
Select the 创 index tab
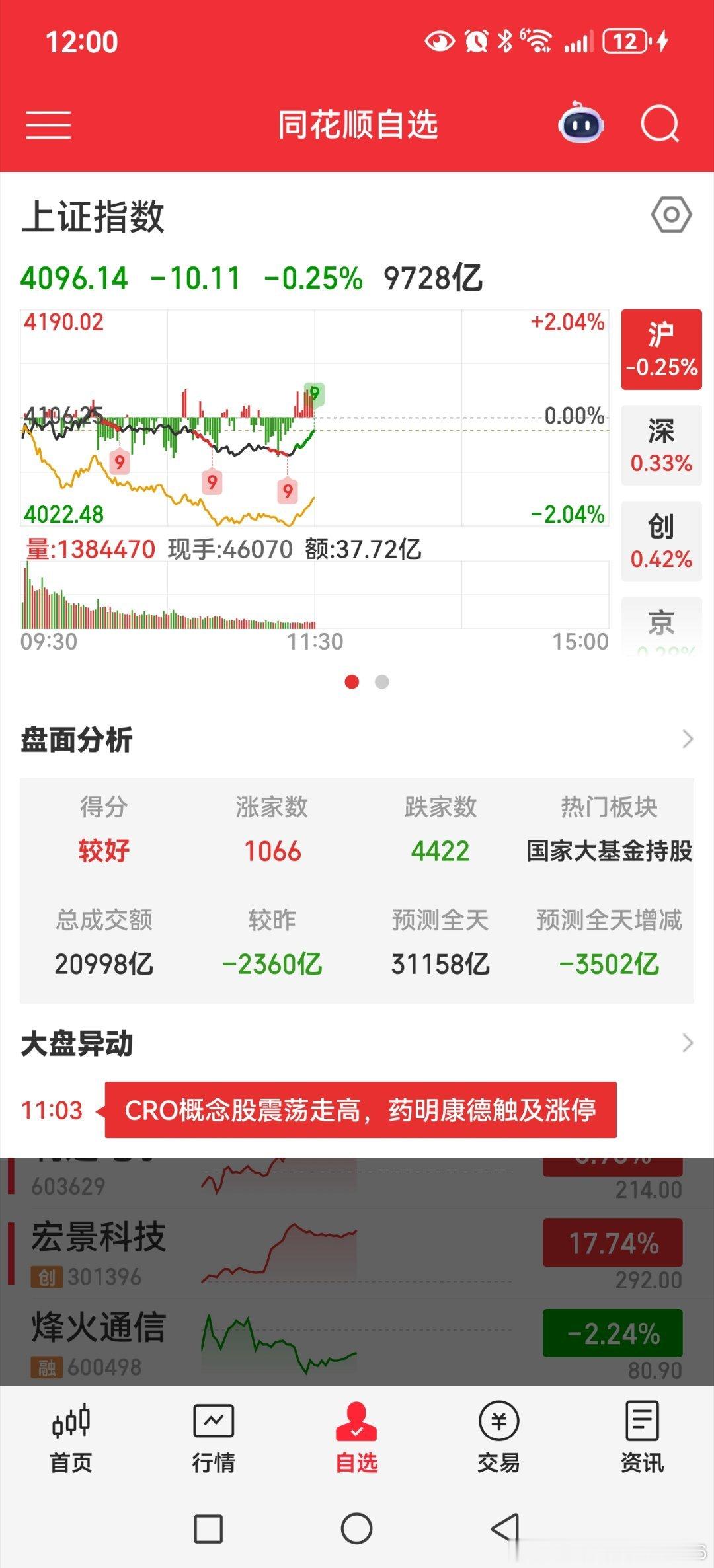click(x=661, y=541)
